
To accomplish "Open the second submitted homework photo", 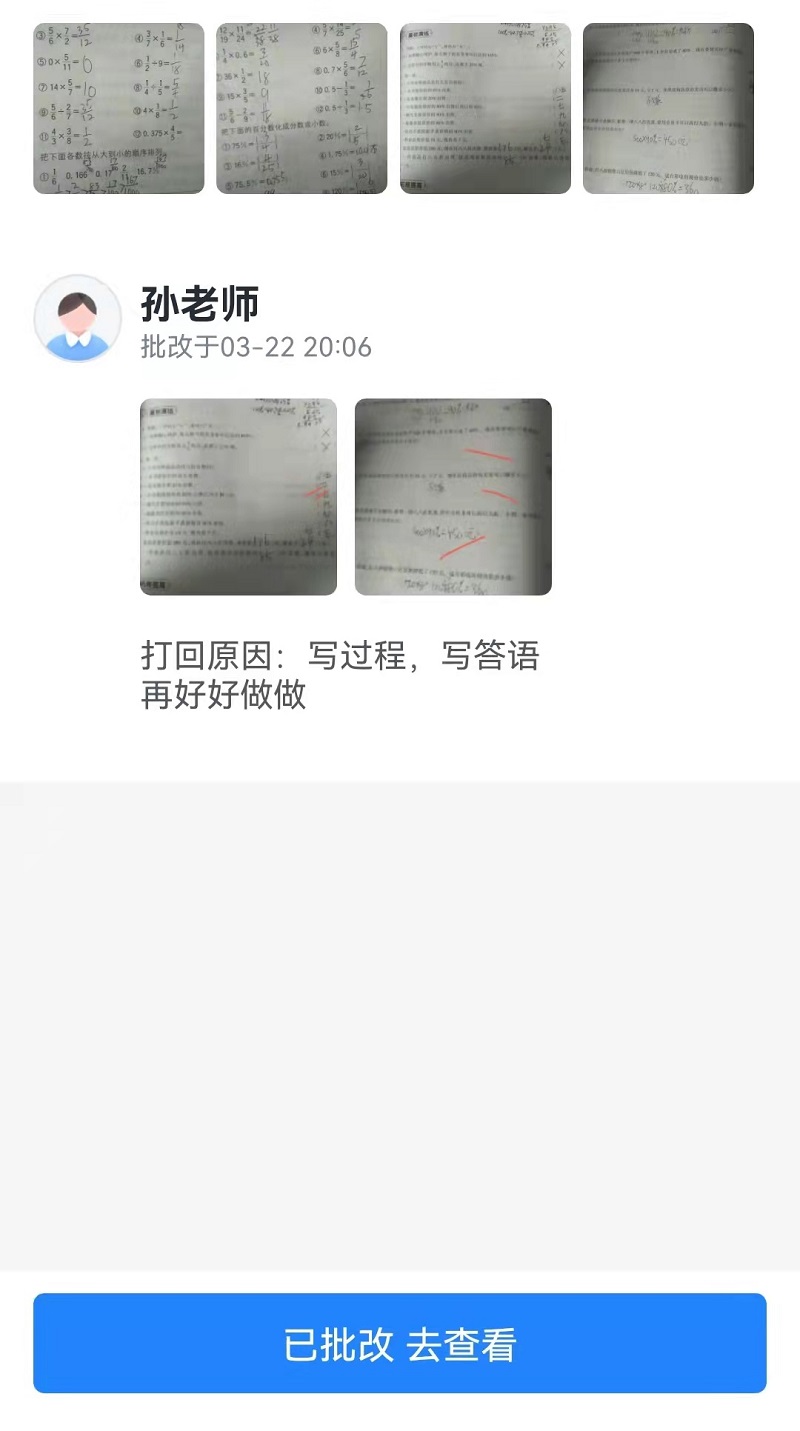I will point(301,108).
